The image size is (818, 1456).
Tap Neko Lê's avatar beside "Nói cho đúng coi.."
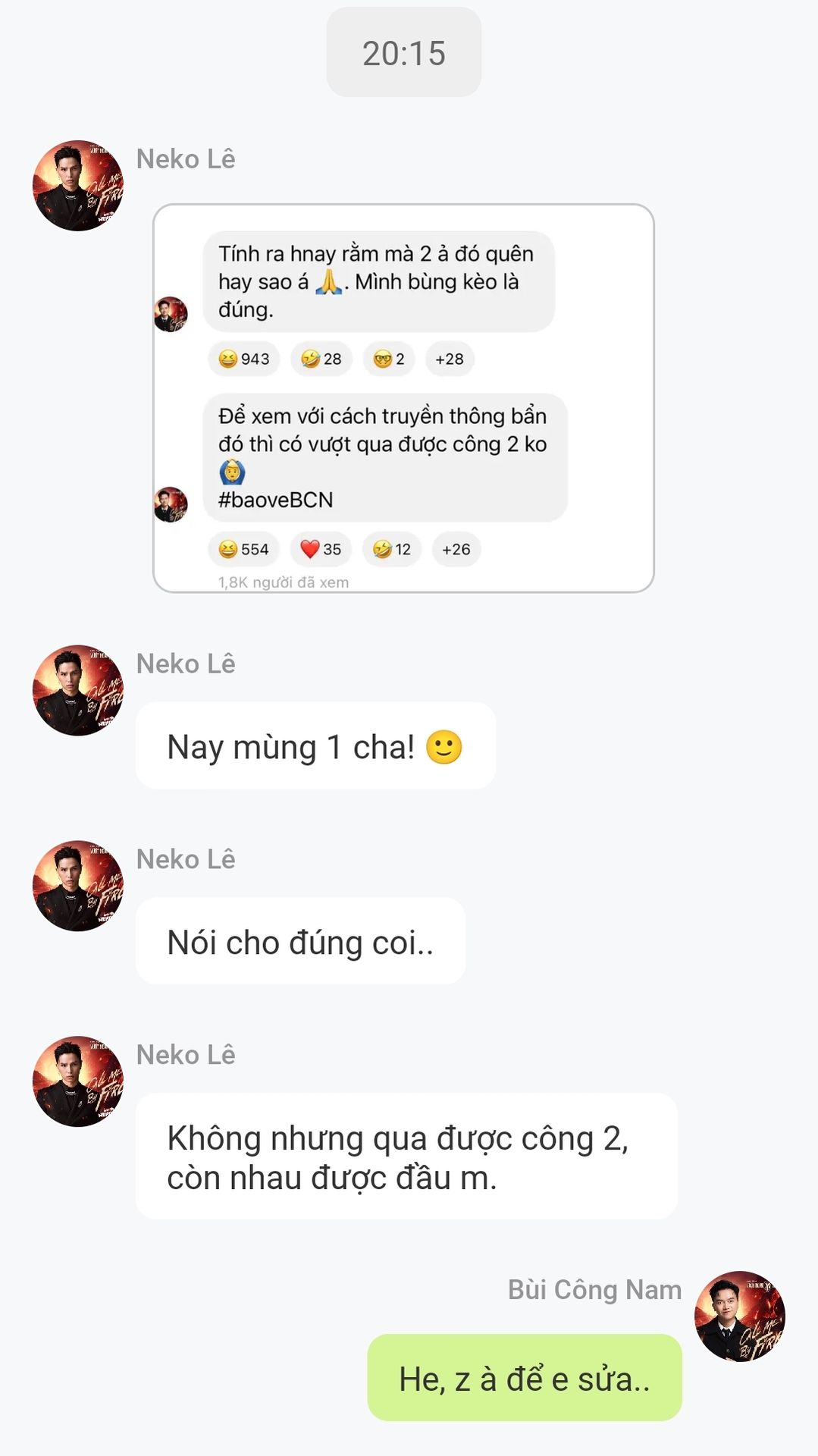[78, 886]
